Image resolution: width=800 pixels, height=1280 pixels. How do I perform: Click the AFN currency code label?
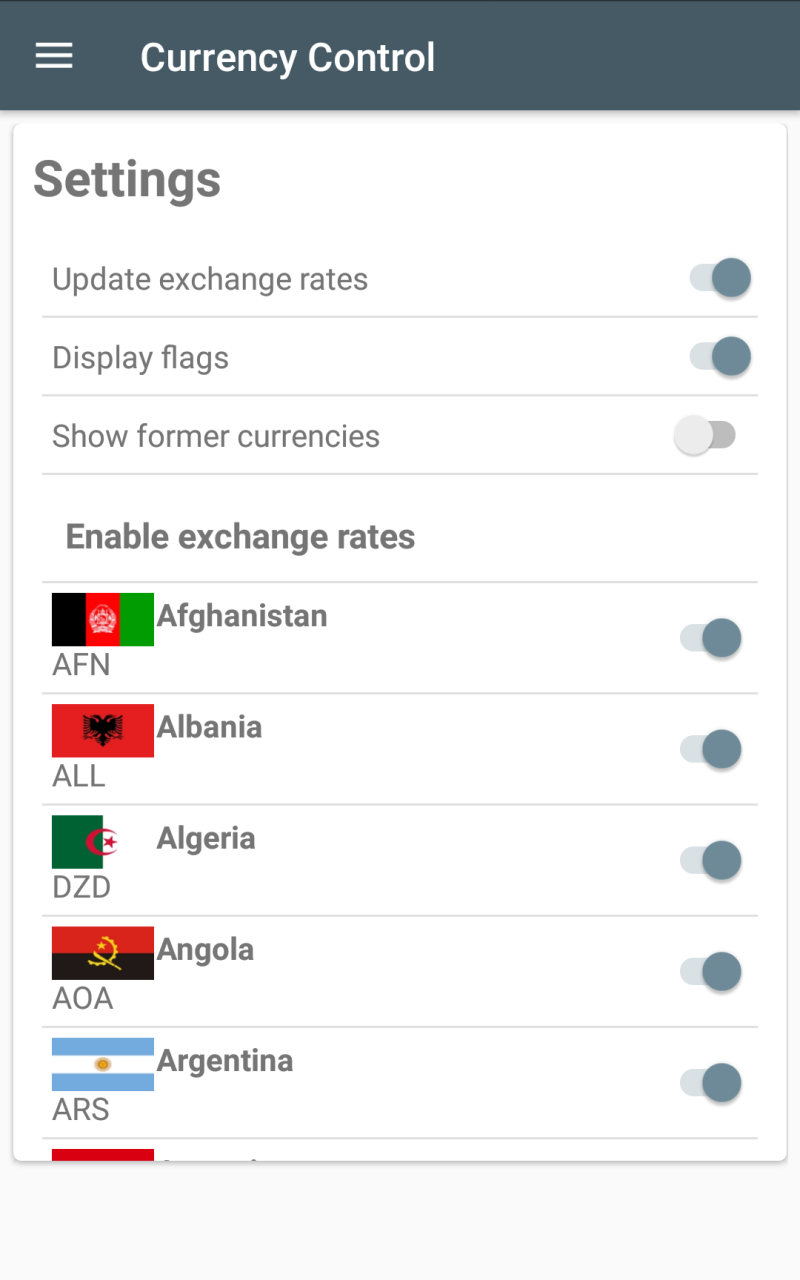coord(80,664)
